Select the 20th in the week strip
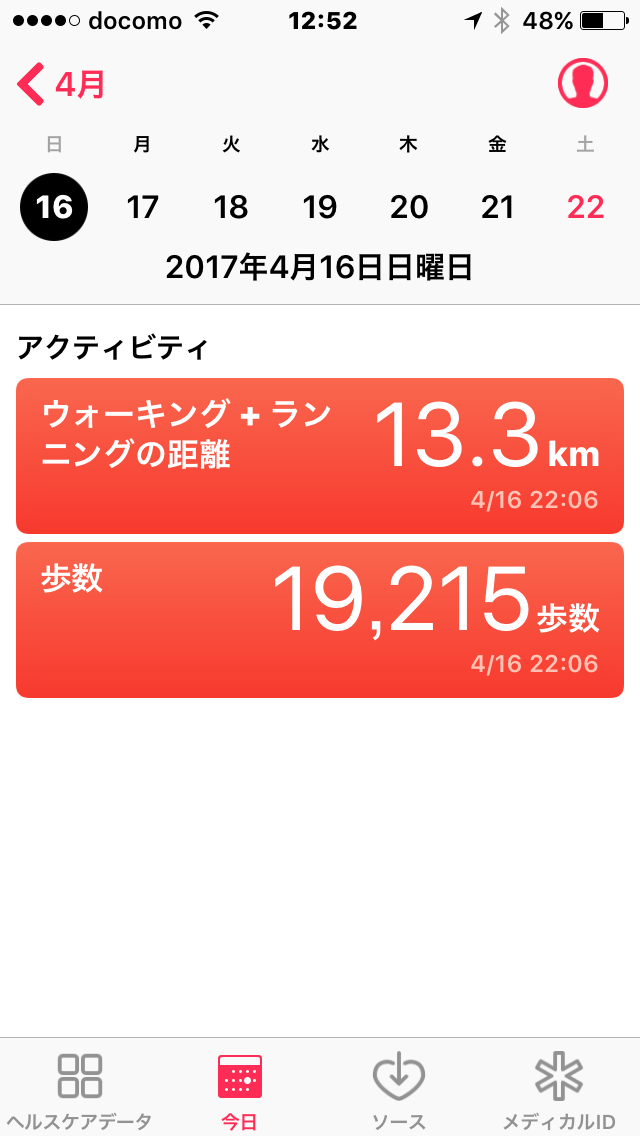 coord(409,209)
